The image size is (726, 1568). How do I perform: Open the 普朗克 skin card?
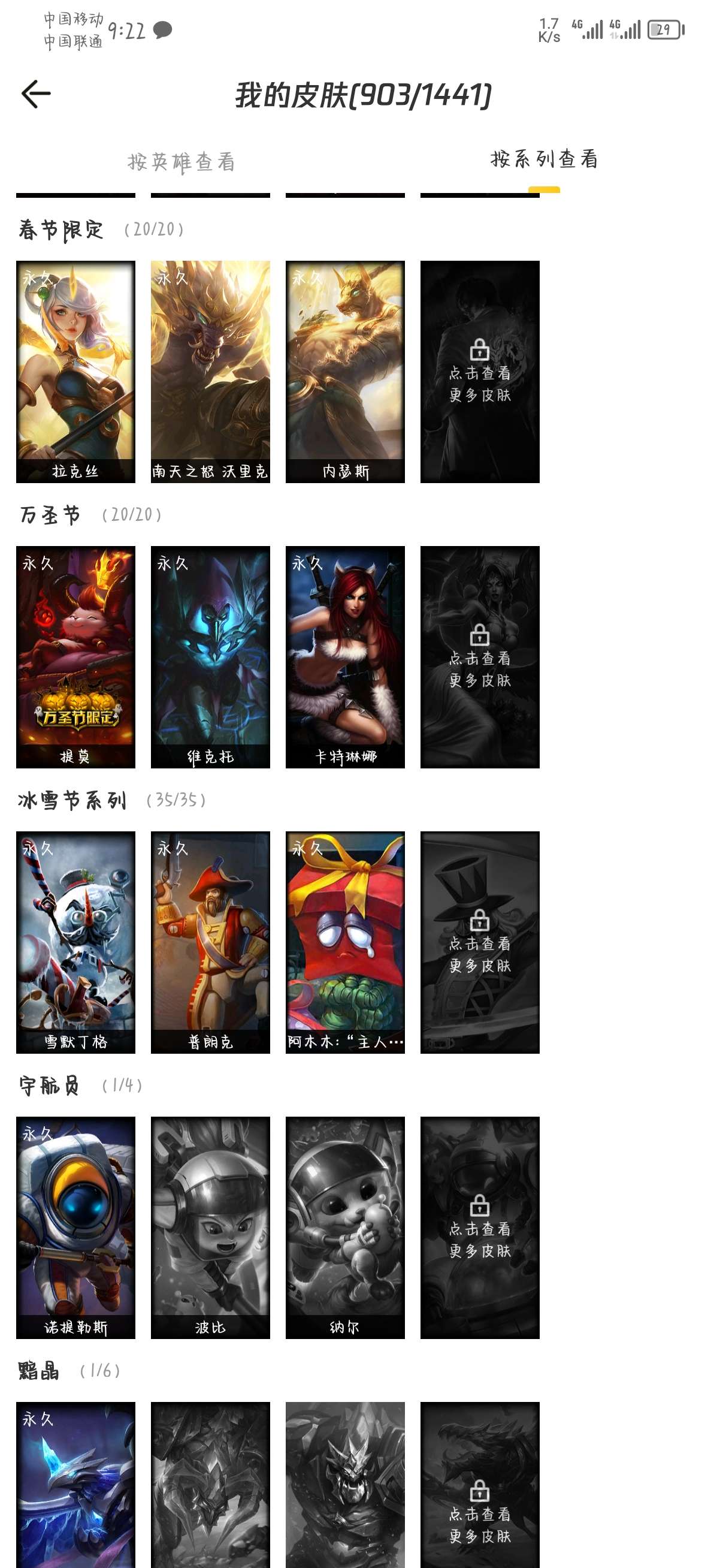[x=211, y=942]
